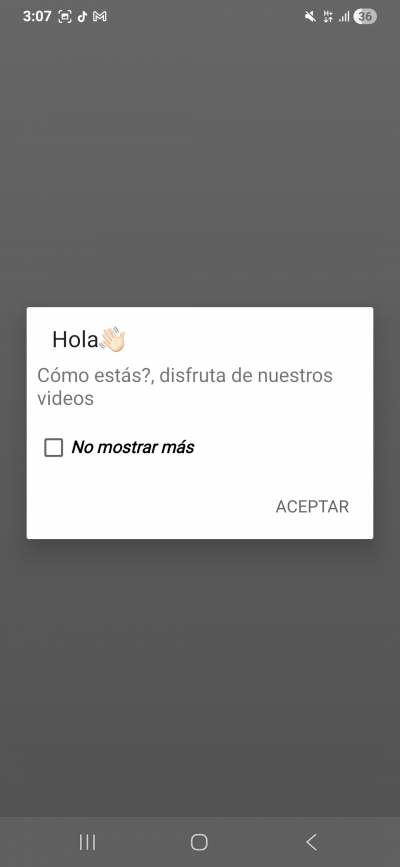
Task: Confirm the dialog with ACEPTAR
Action: [x=312, y=506]
